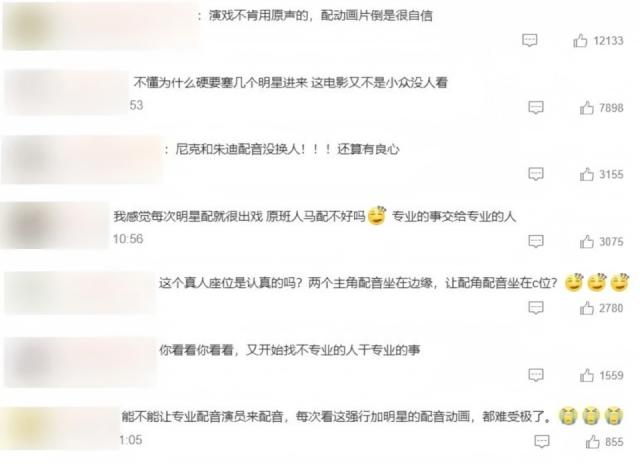The height and width of the screenshot is (464, 640).
Task: Like the comment with 12133 likes
Action: (x=580, y=40)
